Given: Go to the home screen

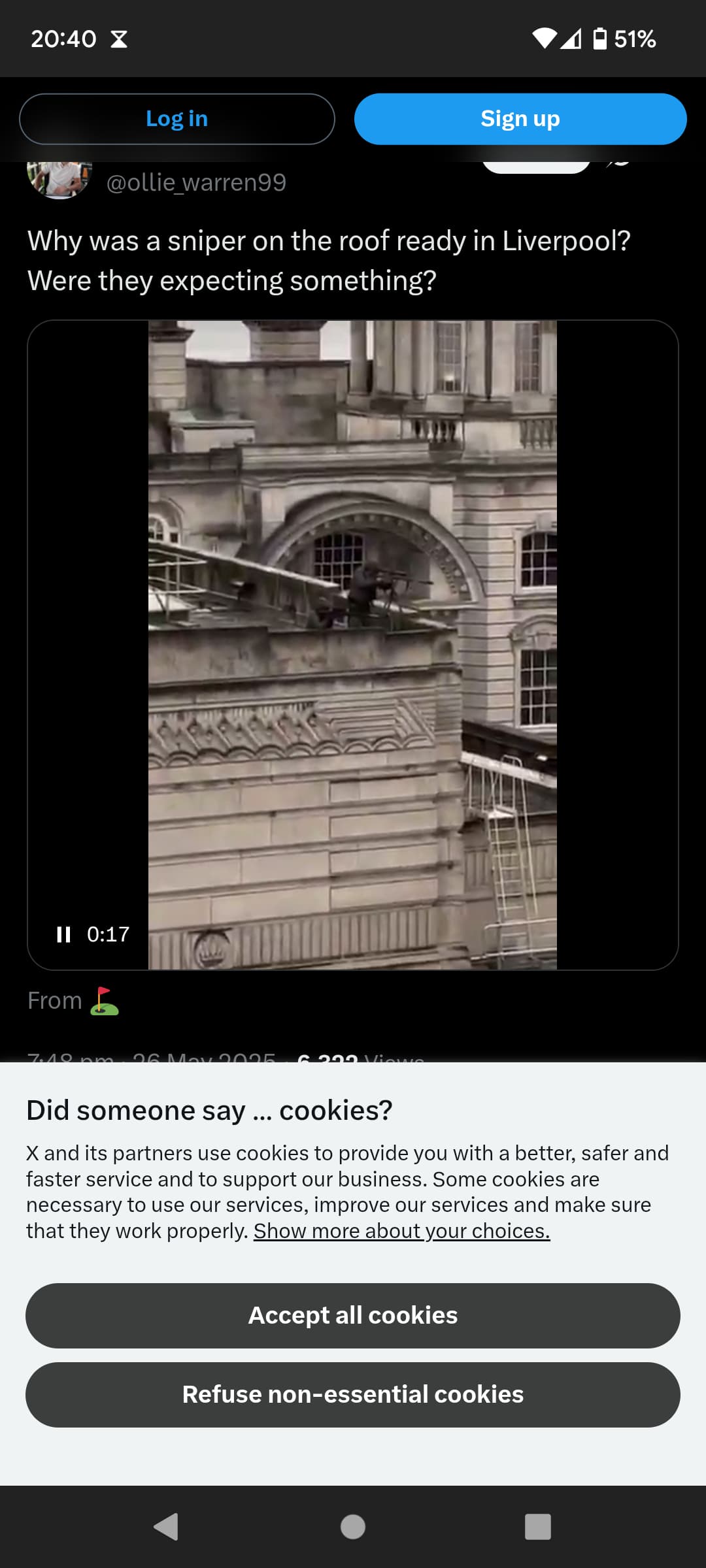Looking at the screenshot, I should pyautogui.click(x=353, y=1527).
